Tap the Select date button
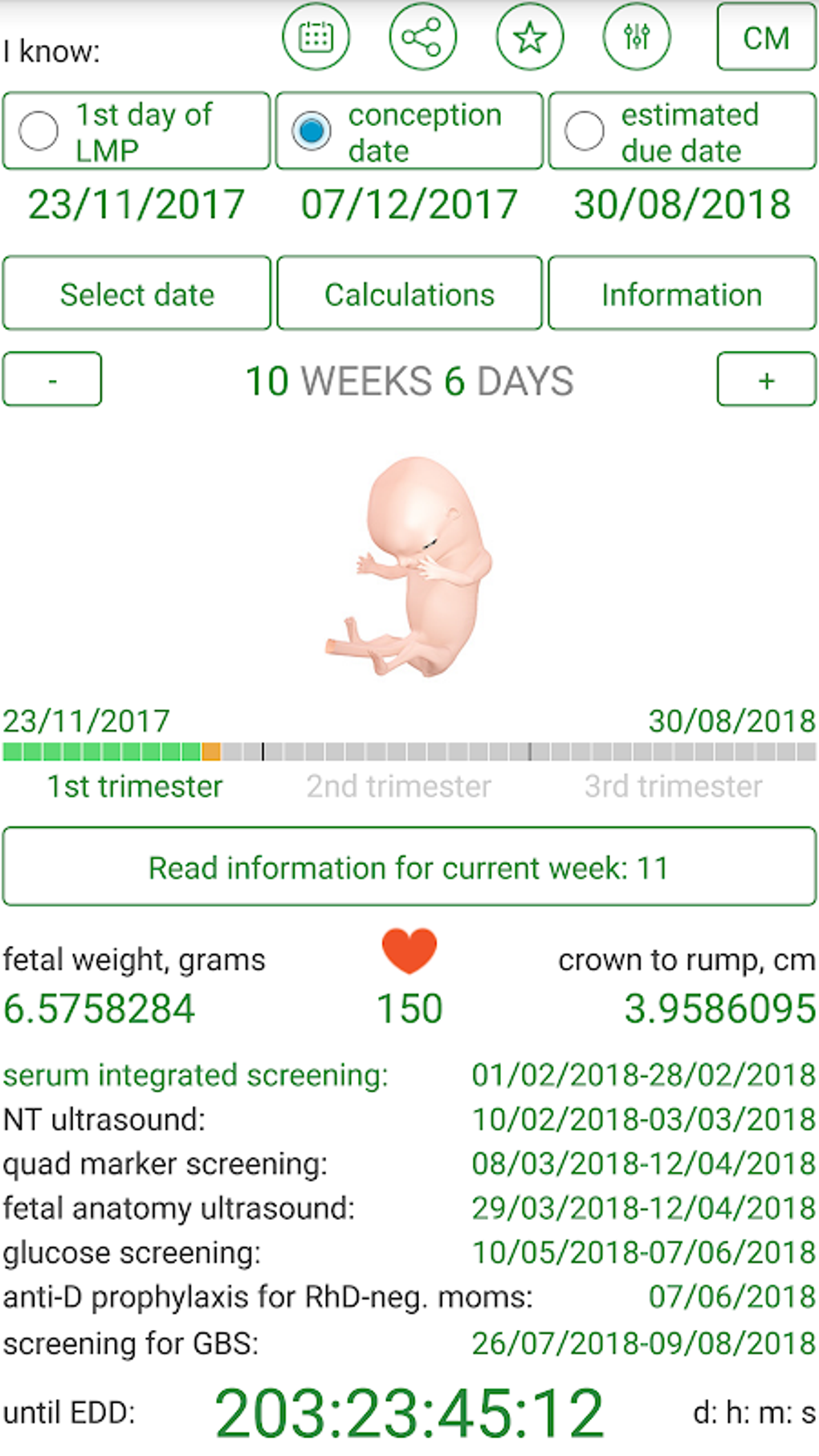The height and width of the screenshot is (1456, 819). (136, 293)
